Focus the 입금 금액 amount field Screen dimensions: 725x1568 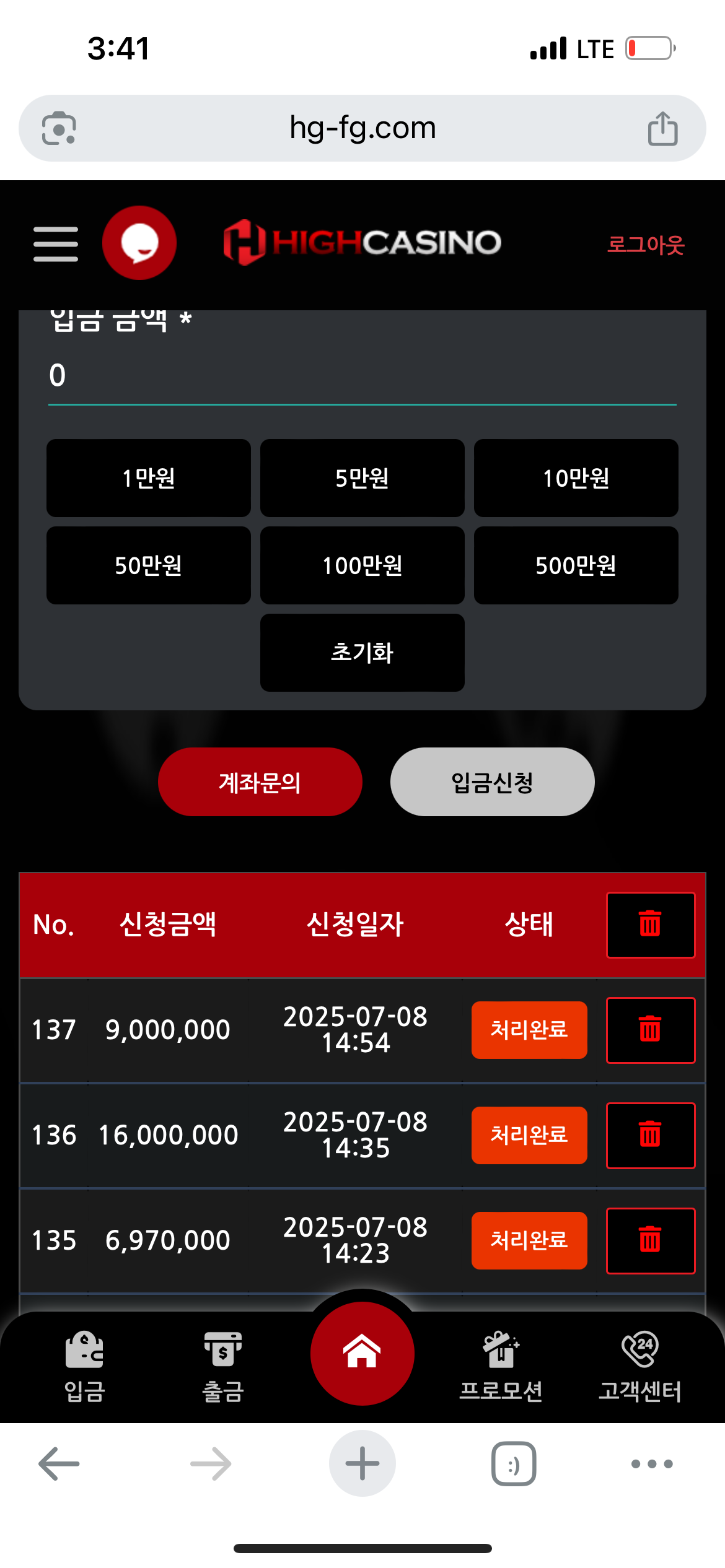pyautogui.click(x=362, y=375)
